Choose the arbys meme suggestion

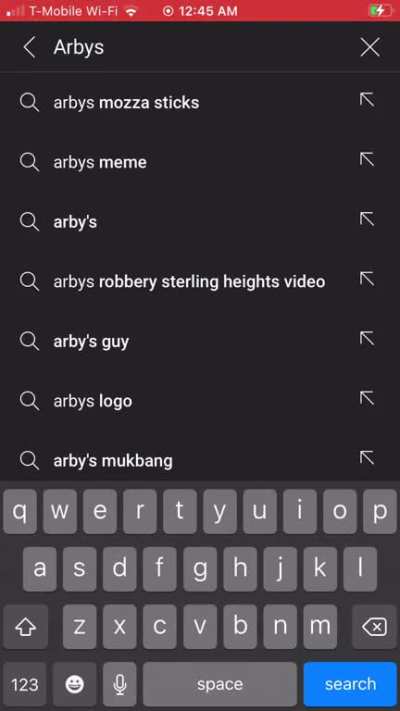(200, 162)
